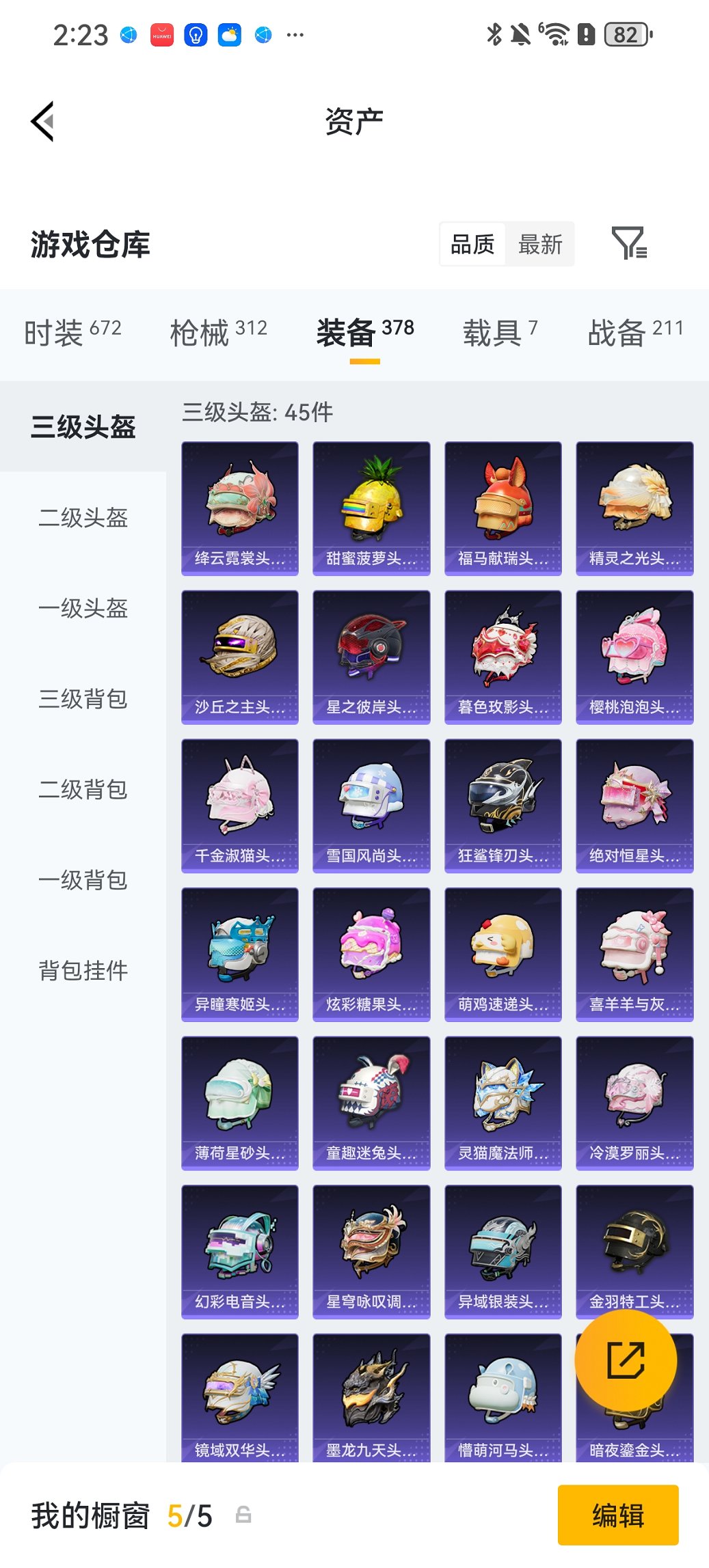Switch sorting to 品质

[472, 244]
